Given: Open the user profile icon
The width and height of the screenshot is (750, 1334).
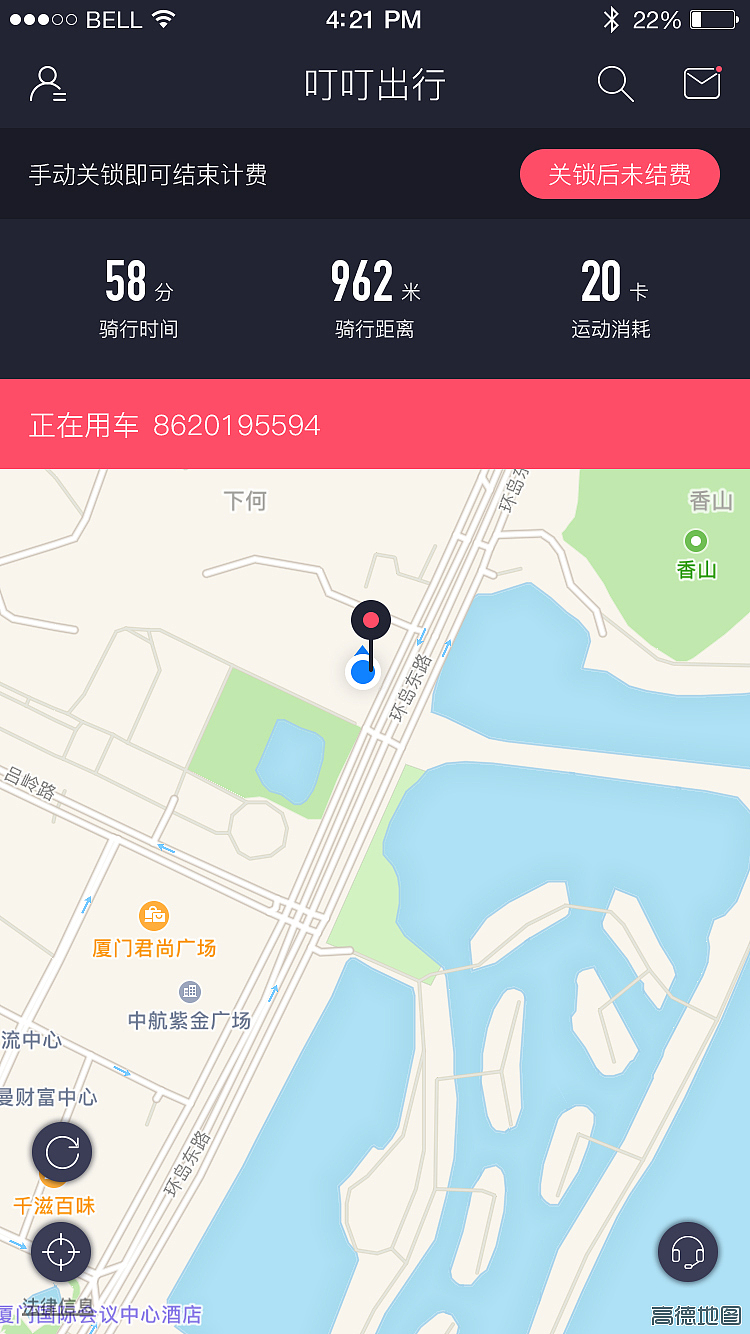Looking at the screenshot, I should pyautogui.click(x=48, y=85).
